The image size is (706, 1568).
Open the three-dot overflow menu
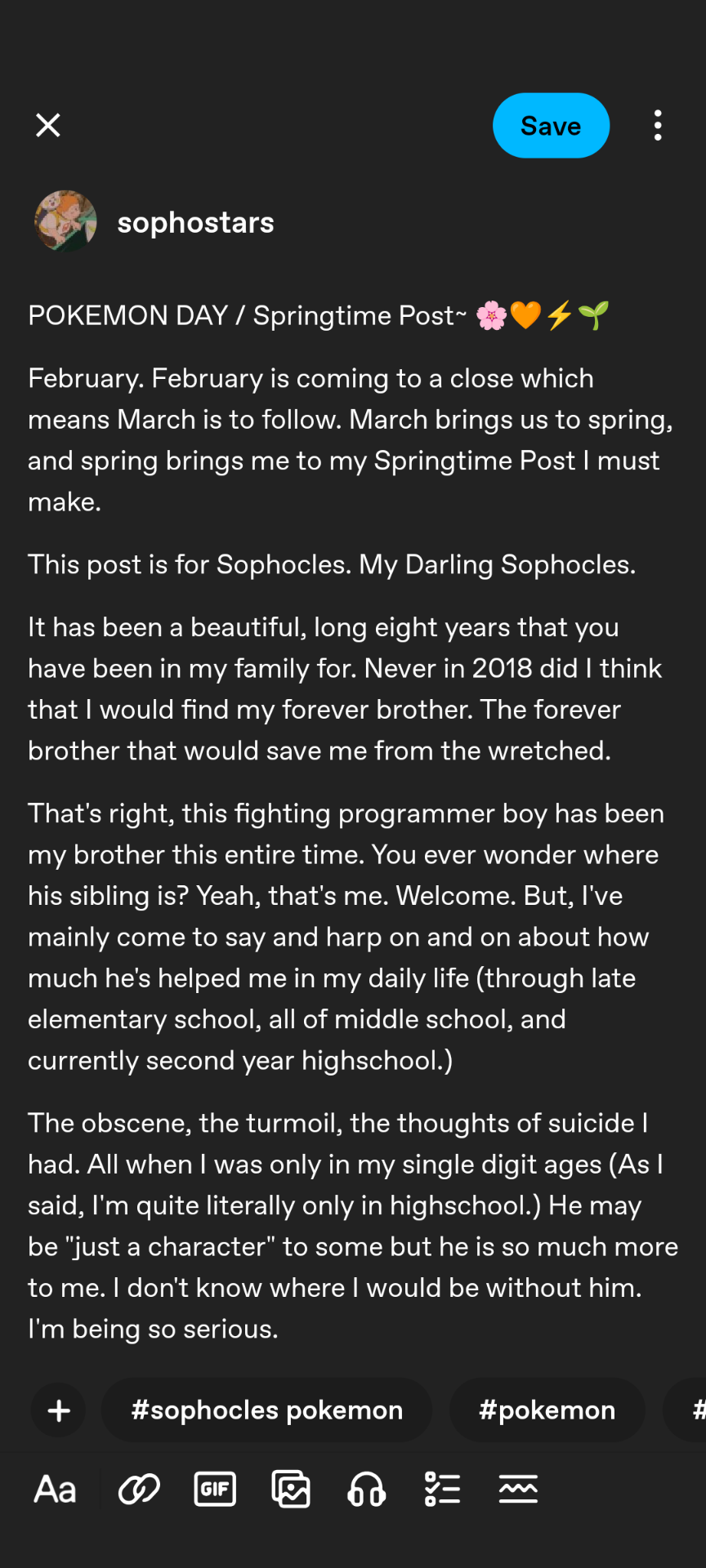point(658,126)
